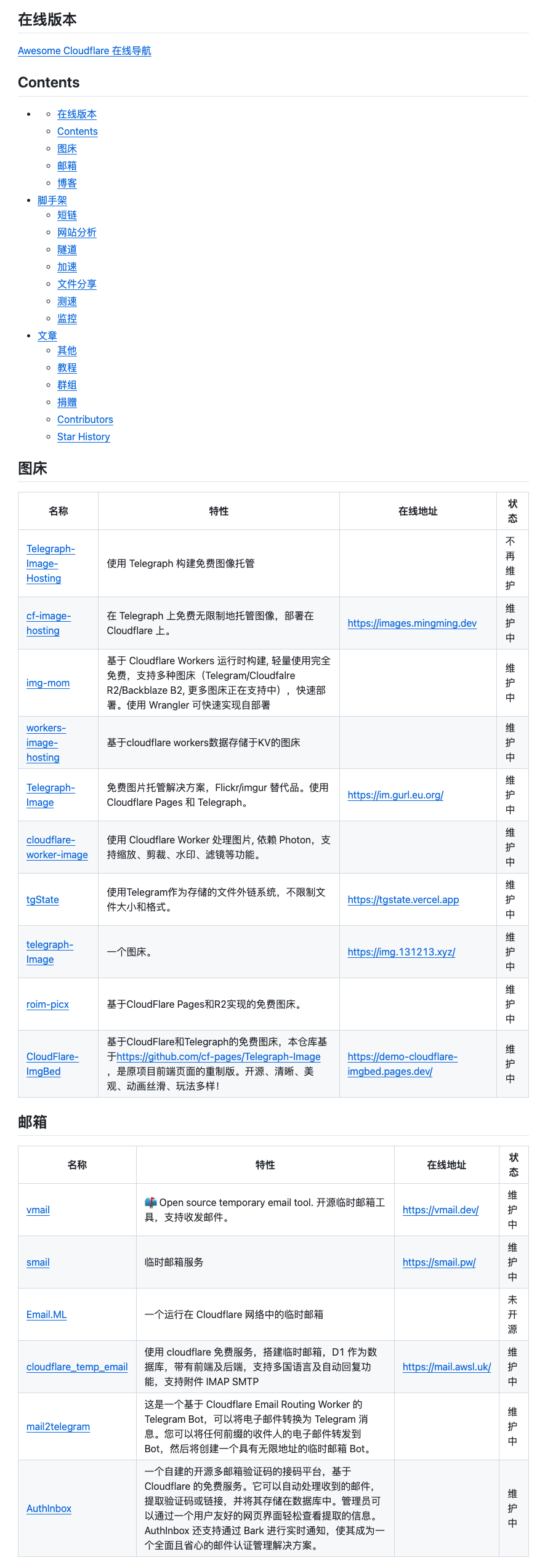545x1568 pixels.
Task: Open the AuthInbox project link
Action: pos(49,1508)
